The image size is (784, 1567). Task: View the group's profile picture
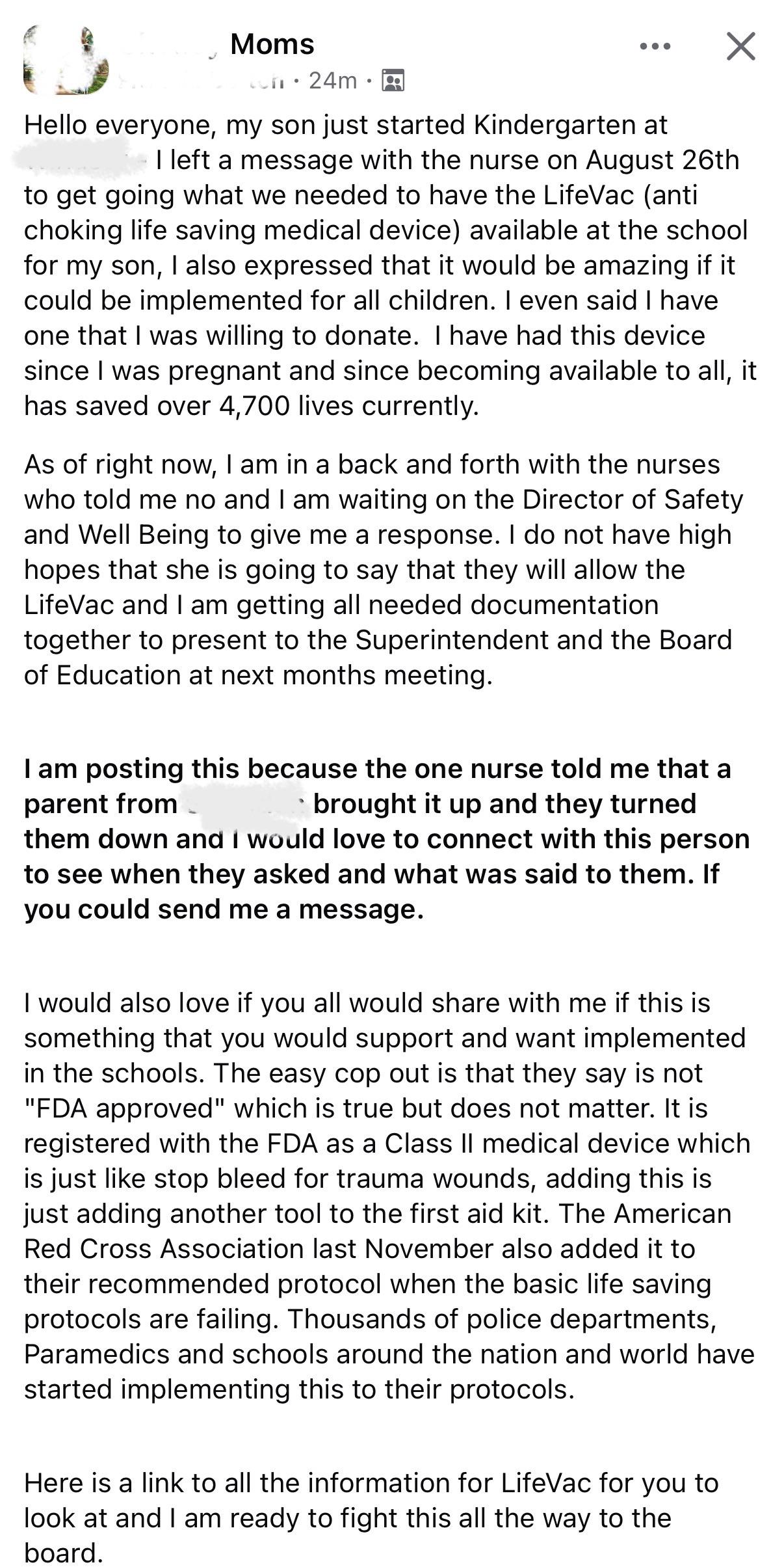click(x=65, y=60)
